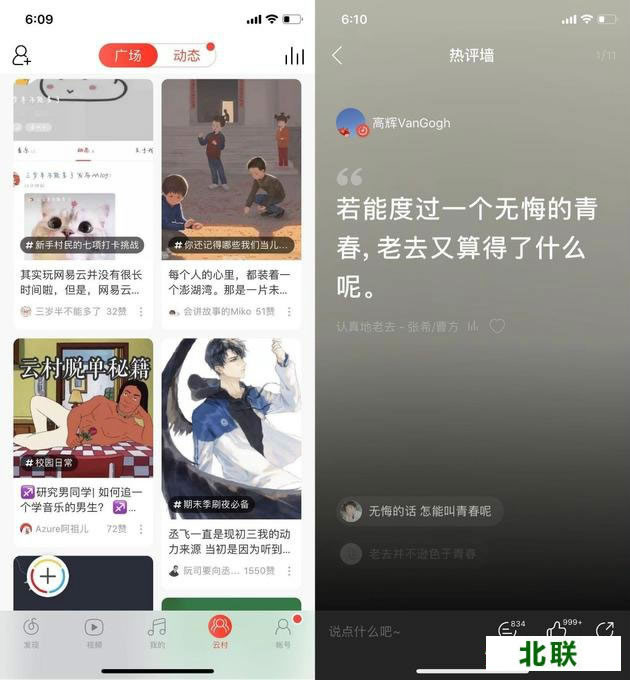
Task: Go to the 视频 tab
Action: 94,633
